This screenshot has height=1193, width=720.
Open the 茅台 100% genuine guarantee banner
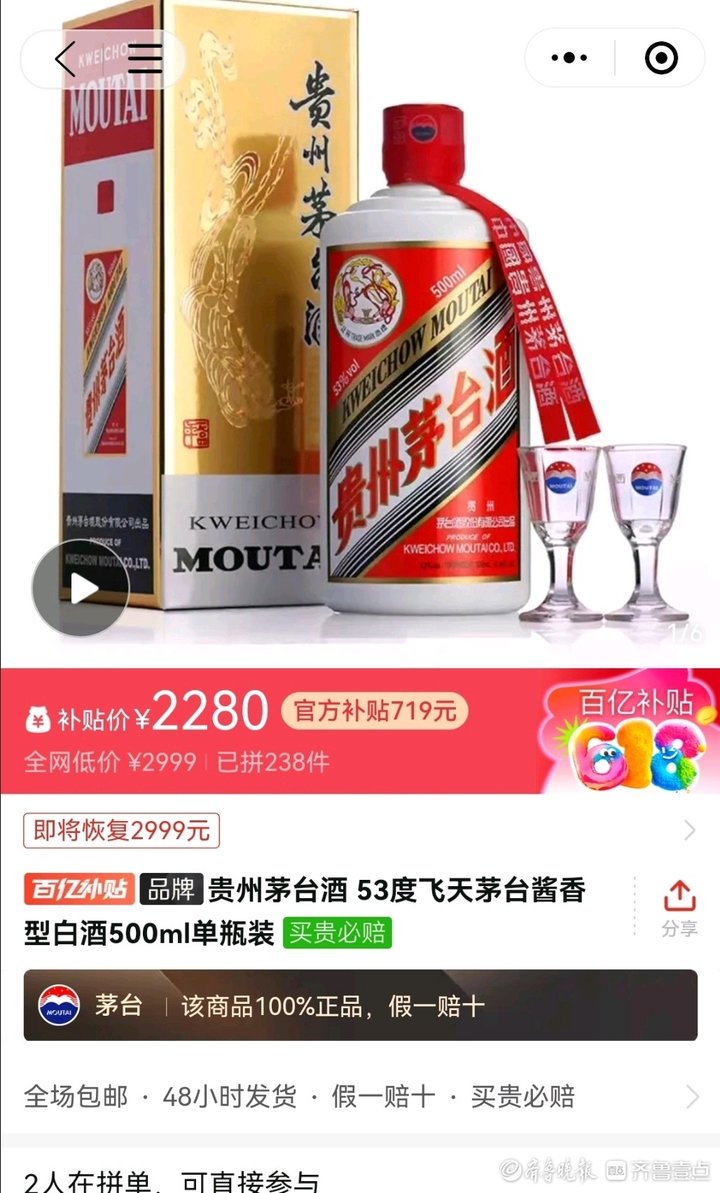(x=360, y=1005)
